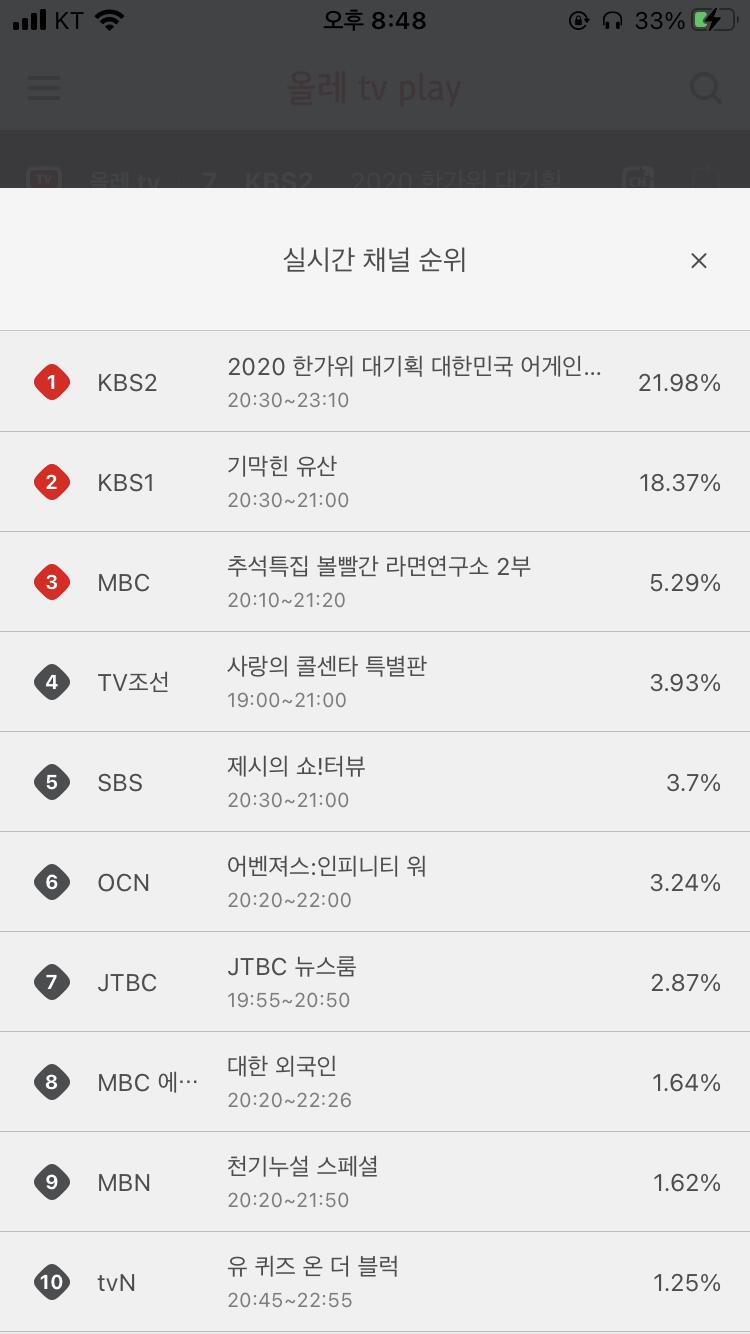Open MBN 천기누설 스페셜
Image resolution: width=750 pixels, height=1334 pixels.
(375, 1182)
